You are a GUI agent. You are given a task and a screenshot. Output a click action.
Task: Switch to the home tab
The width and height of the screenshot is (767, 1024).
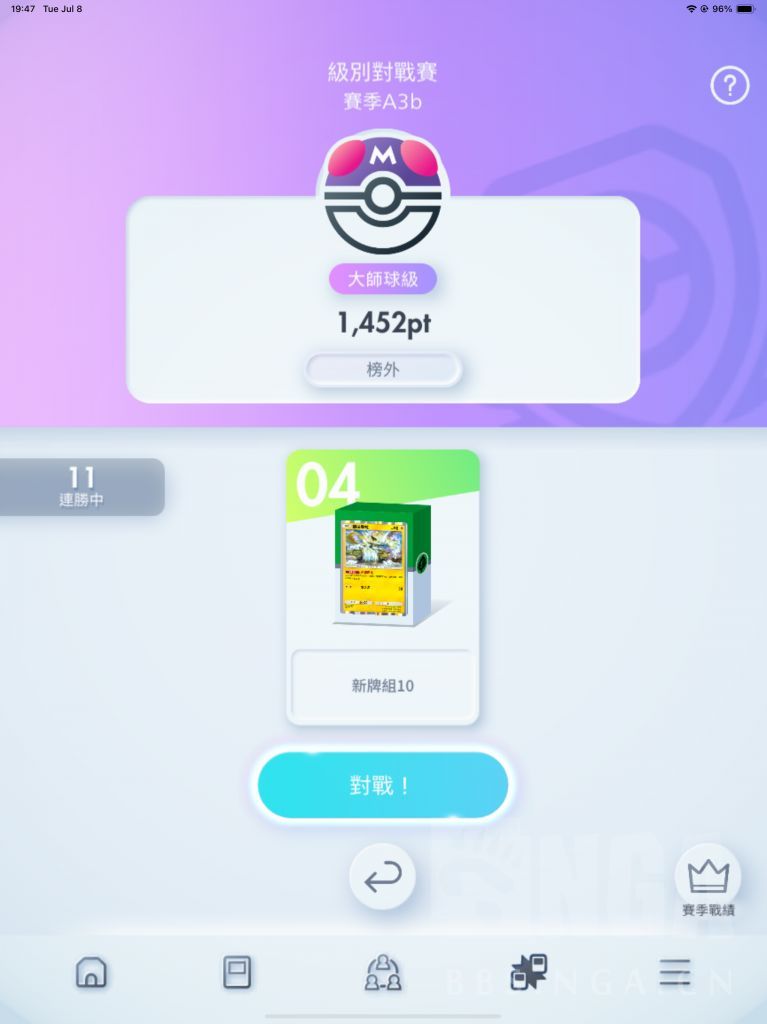coord(91,971)
